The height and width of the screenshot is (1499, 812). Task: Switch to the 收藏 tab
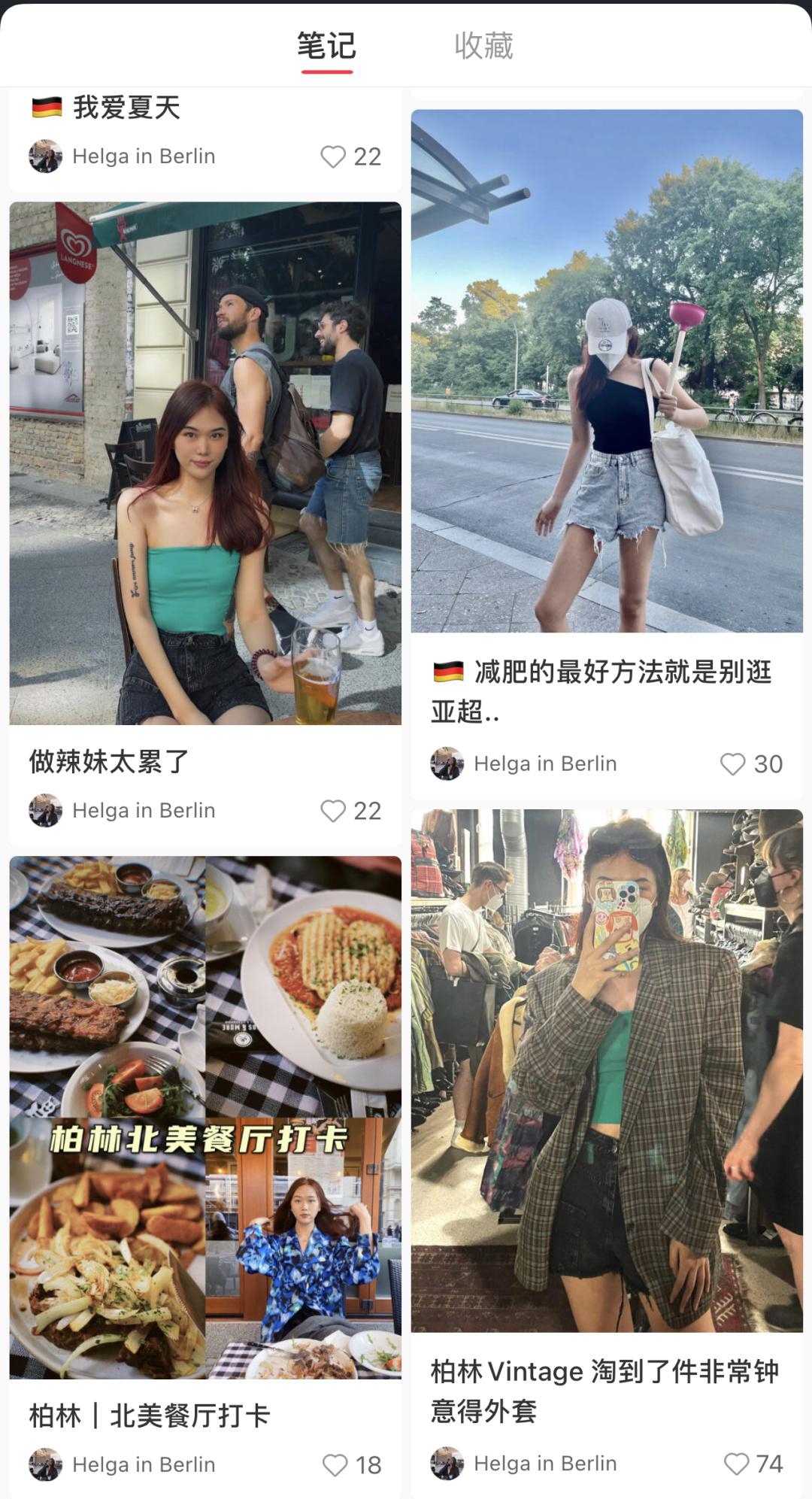[x=483, y=46]
